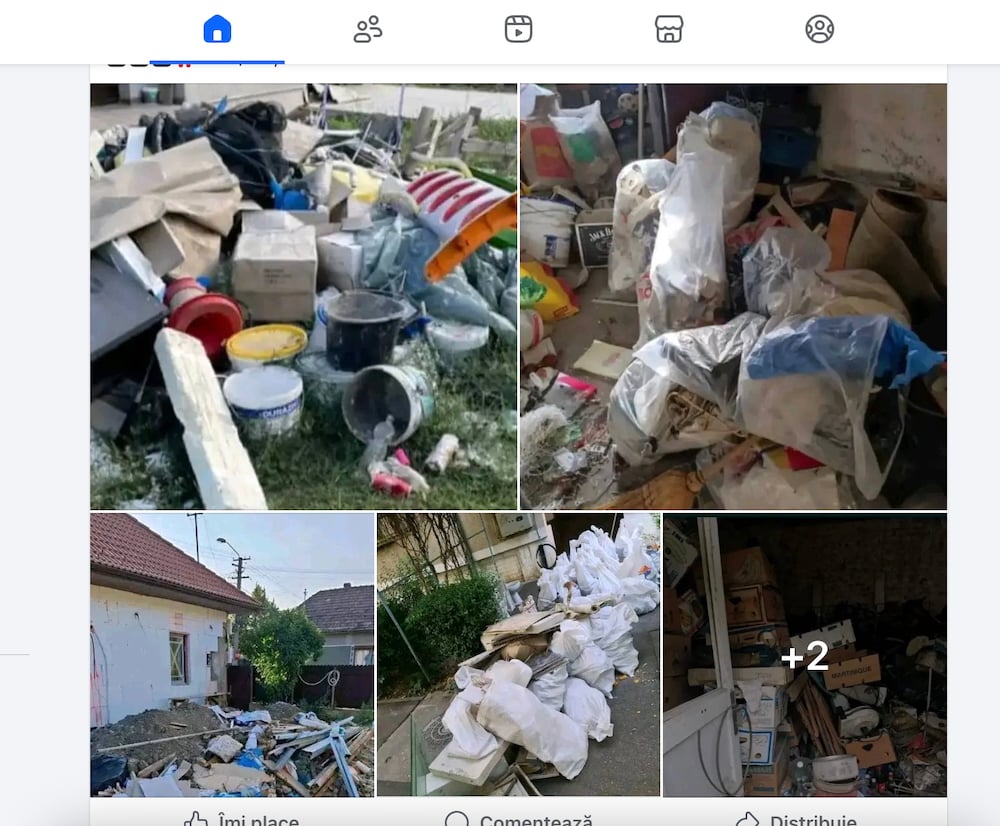1000x826 pixels.
Task: View the photo of plastic bags pile
Action: pyautogui.click(x=733, y=297)
